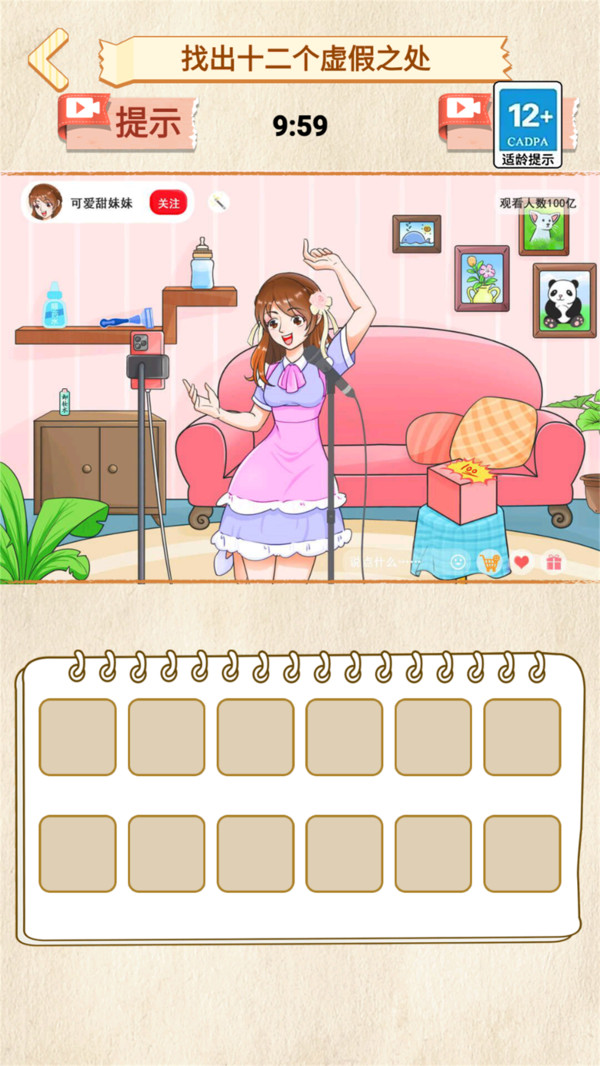This screenshot has width=600, height=1066.
Task: Tap the heart like icon in the livestream
Action: pos(521,562)
